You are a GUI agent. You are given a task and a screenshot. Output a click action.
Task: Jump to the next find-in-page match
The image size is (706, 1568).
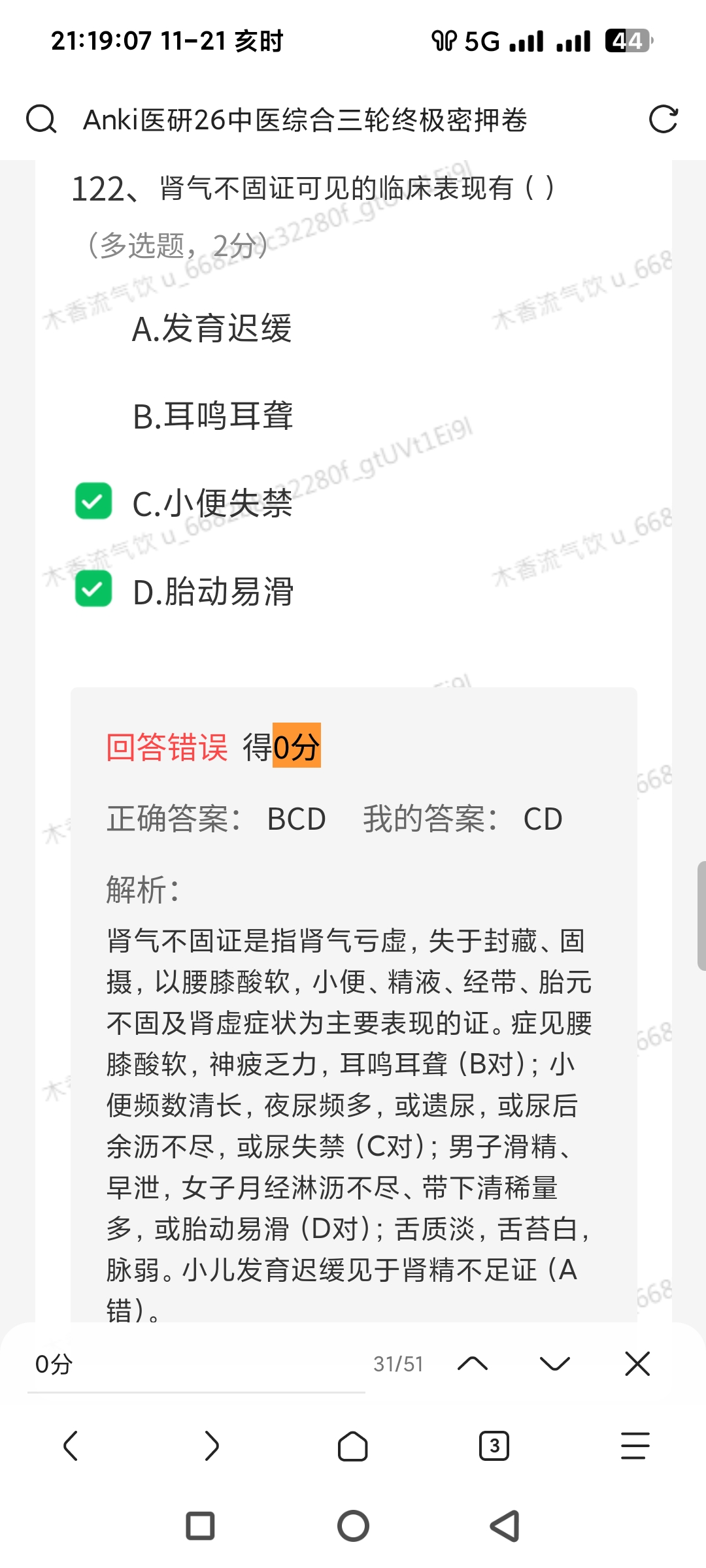click(x=555, y=1364)
